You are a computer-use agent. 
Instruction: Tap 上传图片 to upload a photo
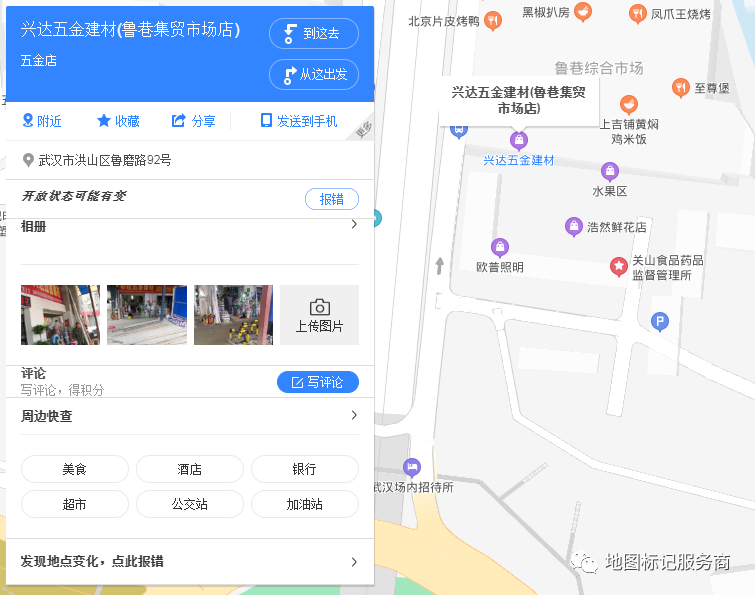point(319,315)
